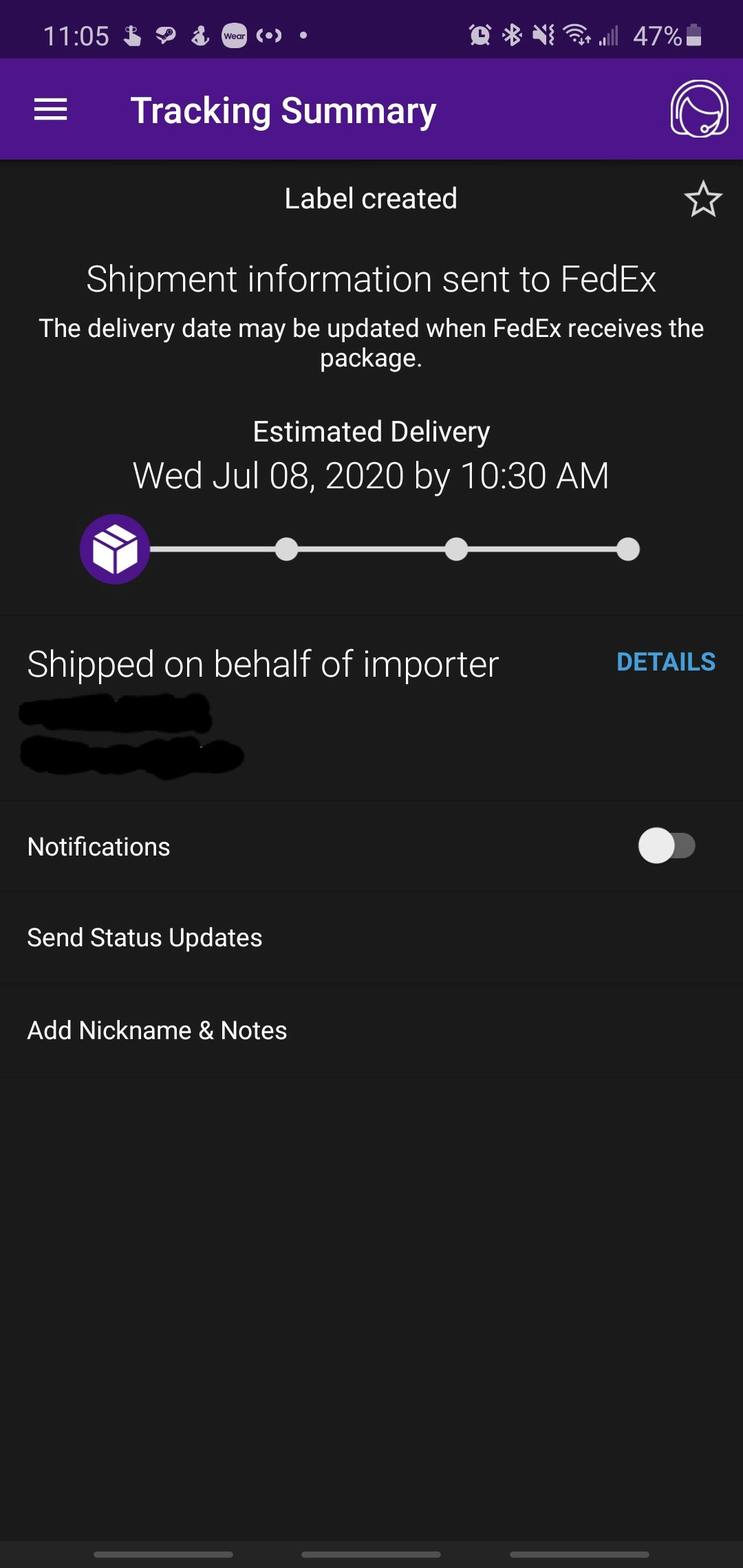Open the virtual assistant headset icon

pyautogui.click(x=699, y=109)
